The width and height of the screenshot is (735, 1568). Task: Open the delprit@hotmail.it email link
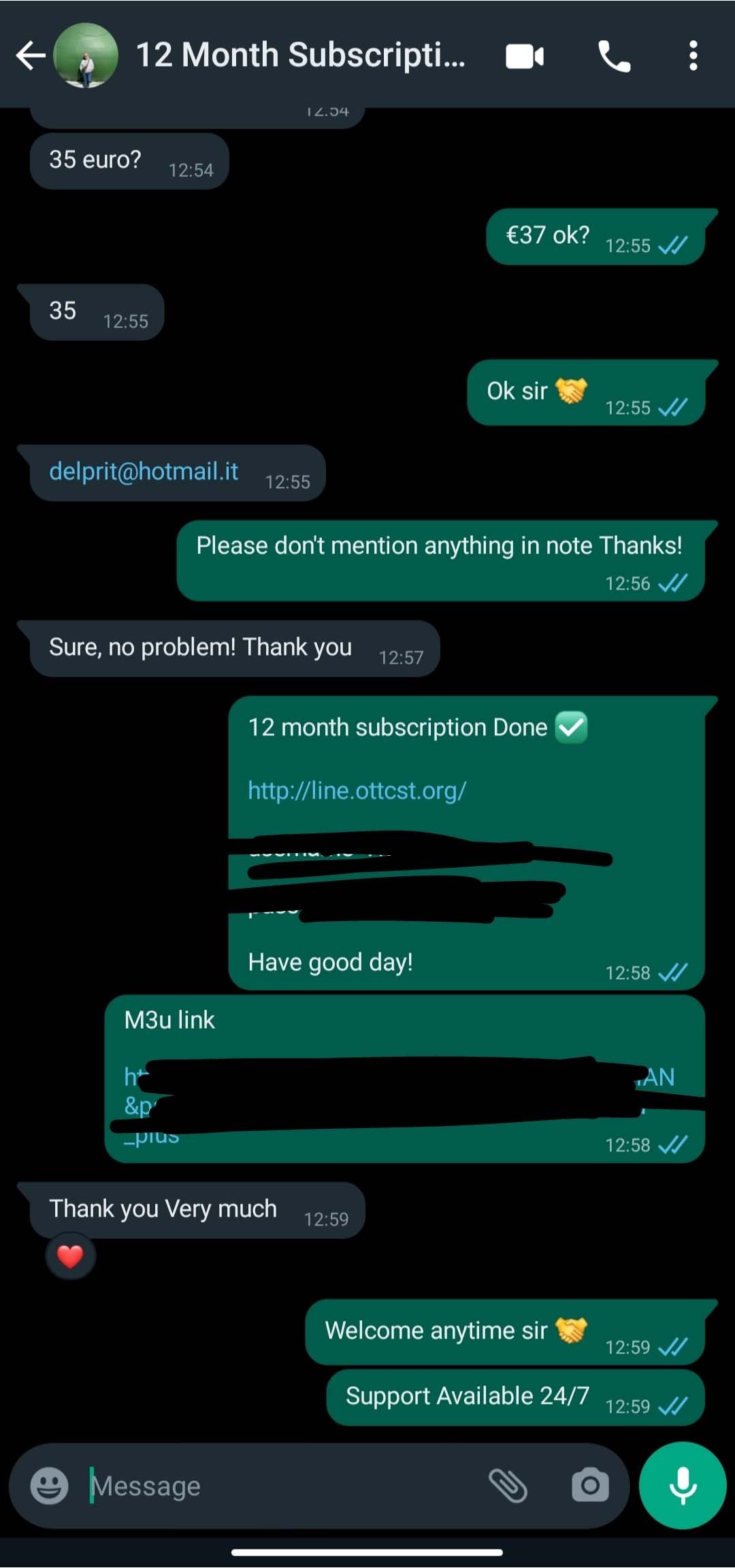coord(144,471)
